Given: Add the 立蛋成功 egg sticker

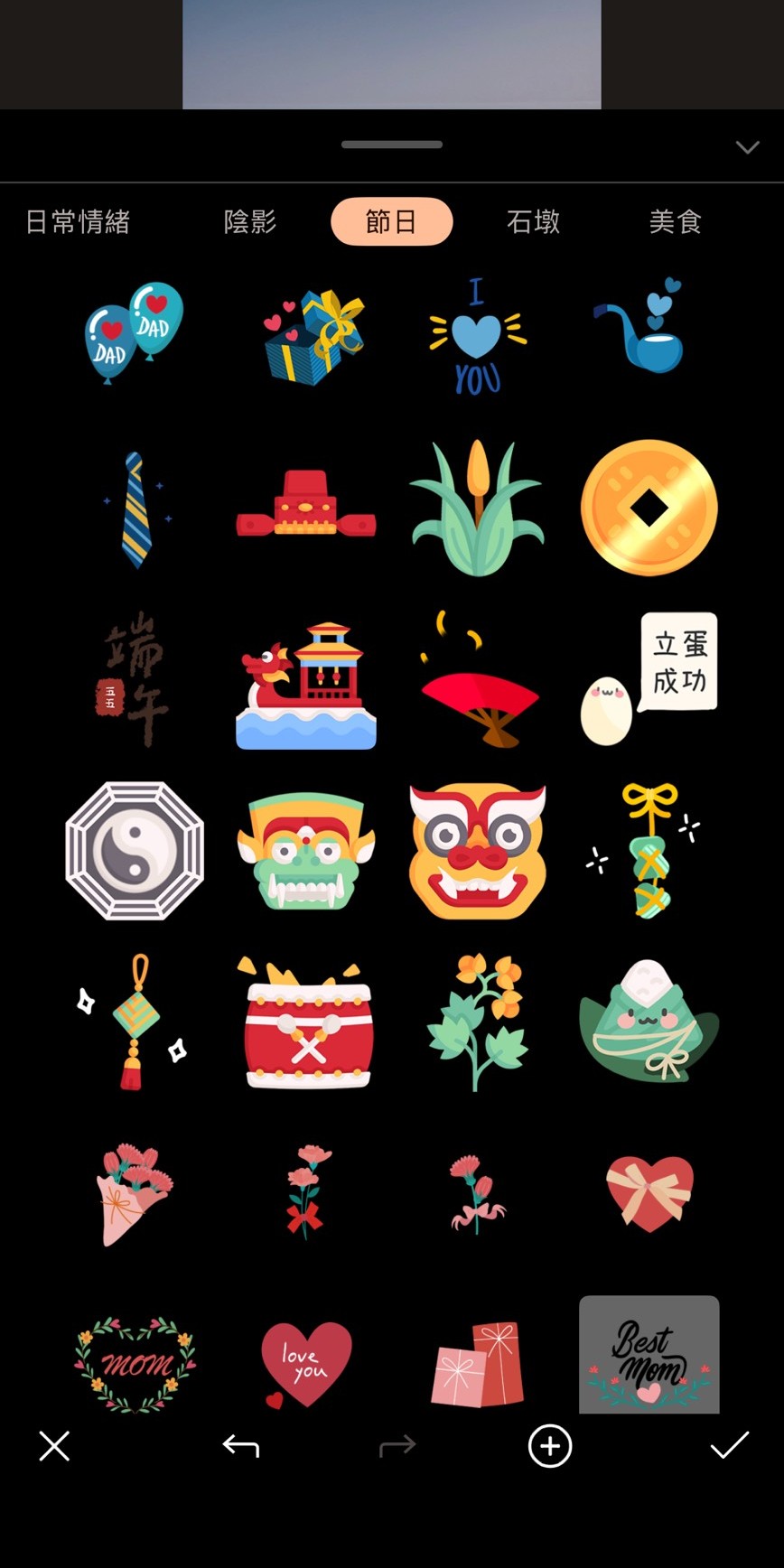Looking at the screenshot, I should (649, 679).
